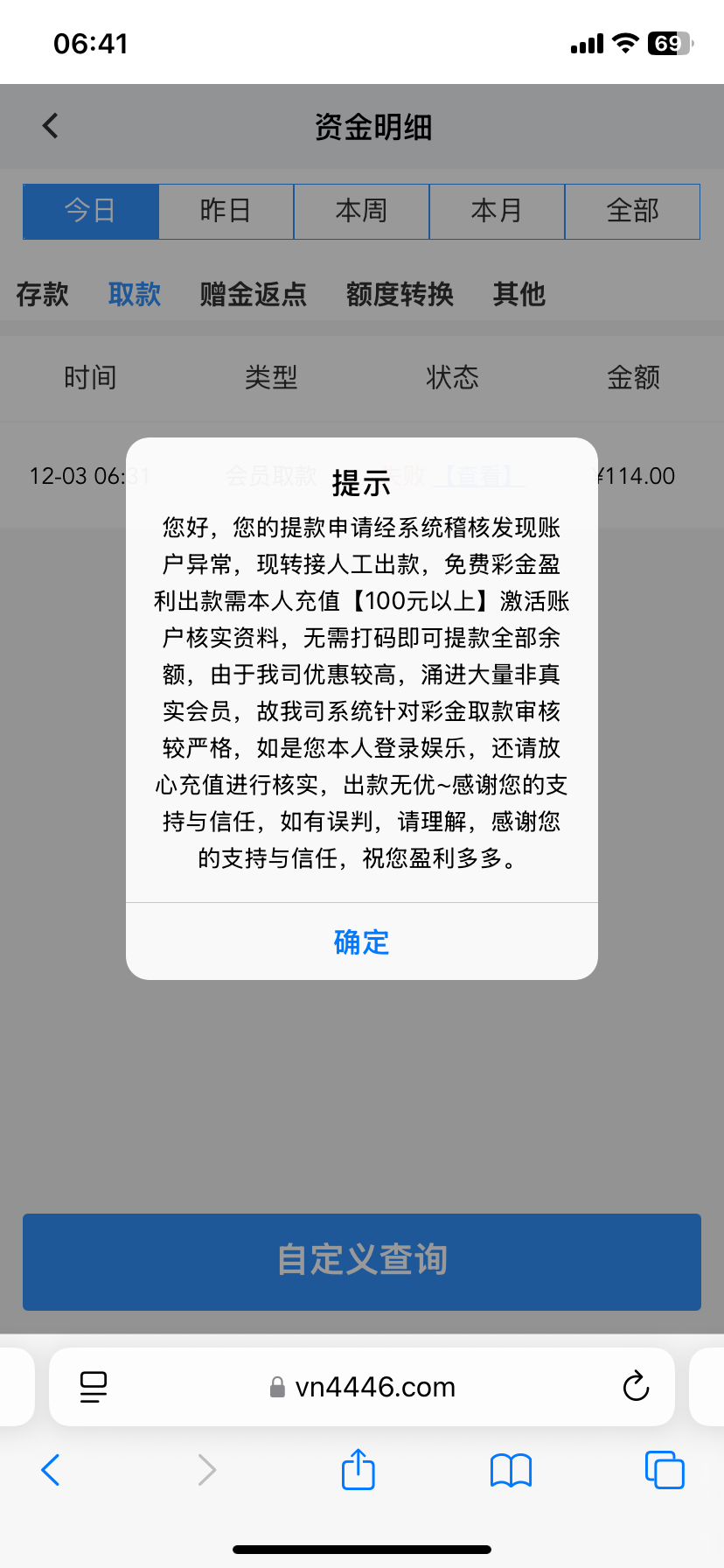
Task: Select the 存款 filter option
Action: (x=42, y=295)
